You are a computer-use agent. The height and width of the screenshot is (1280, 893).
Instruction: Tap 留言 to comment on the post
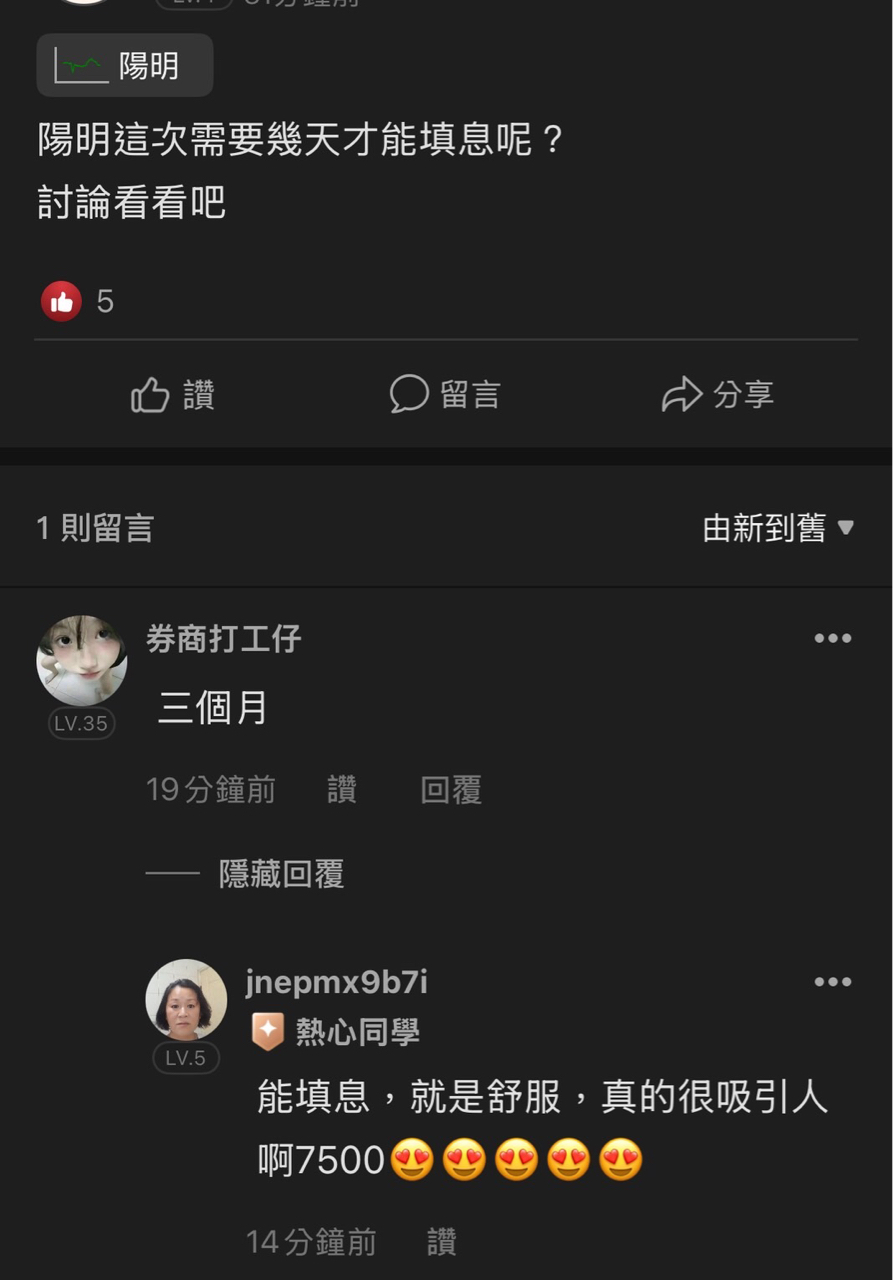(445, 395)
